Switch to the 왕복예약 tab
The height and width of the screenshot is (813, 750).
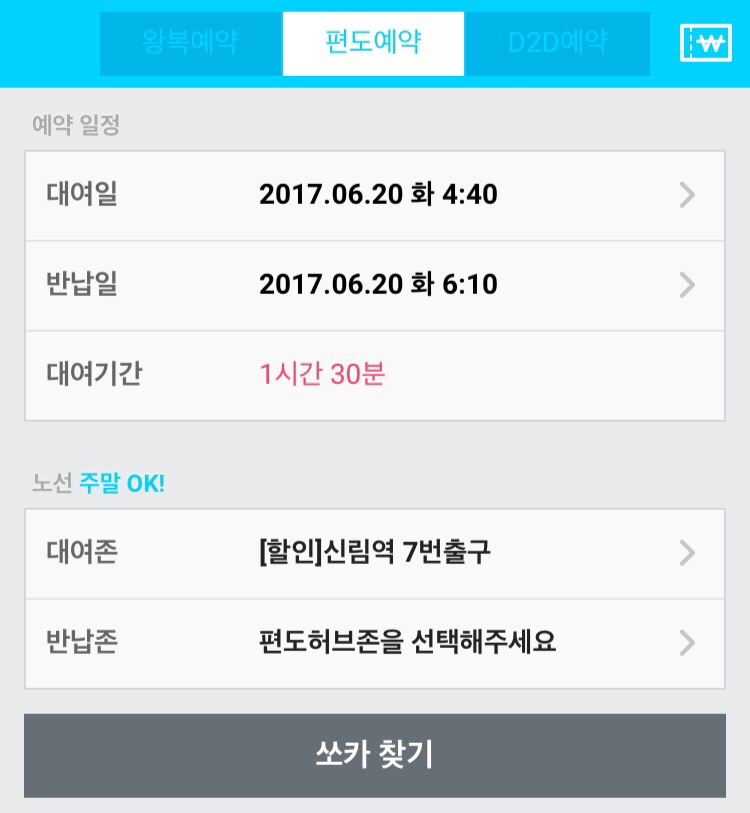[191, 44]
